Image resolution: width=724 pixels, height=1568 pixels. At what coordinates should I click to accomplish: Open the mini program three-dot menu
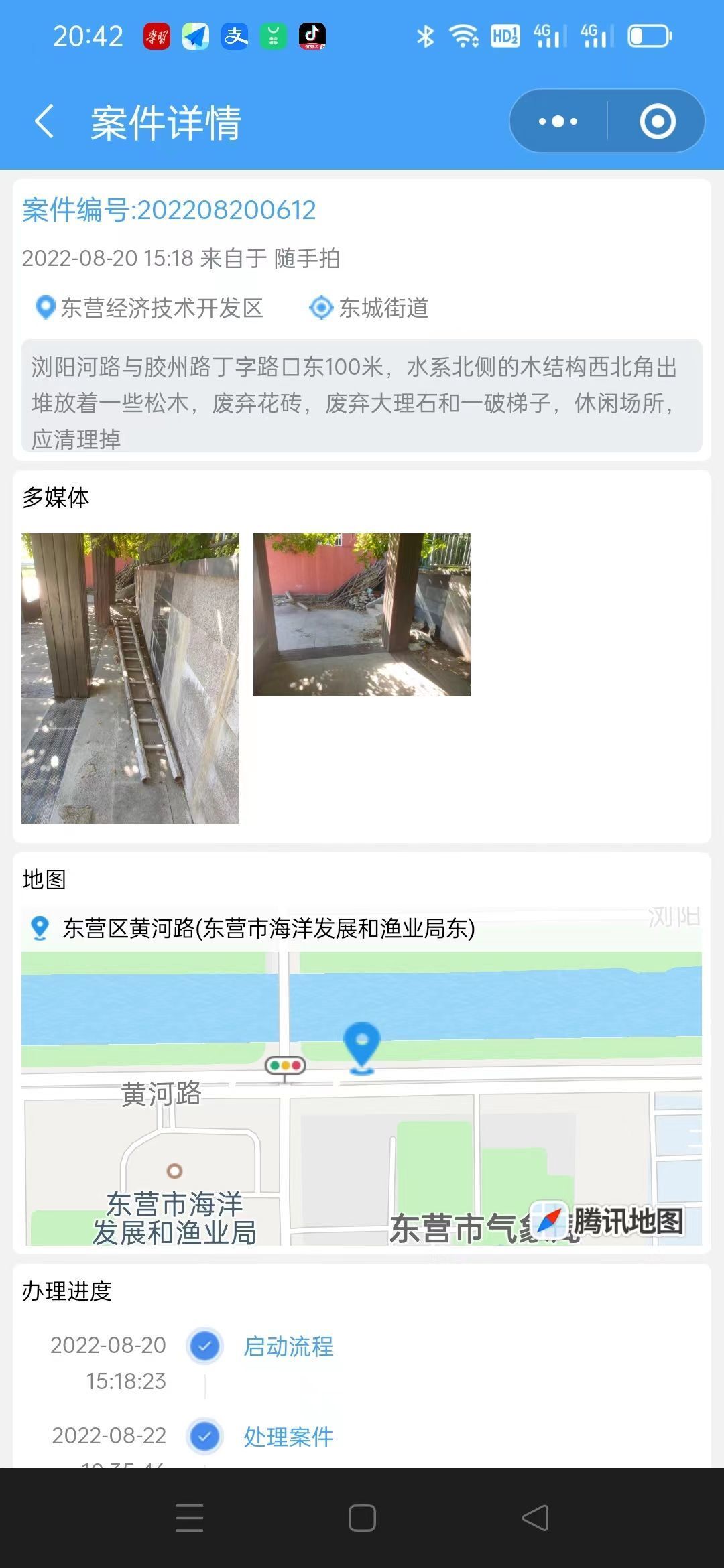pos(558,121)
